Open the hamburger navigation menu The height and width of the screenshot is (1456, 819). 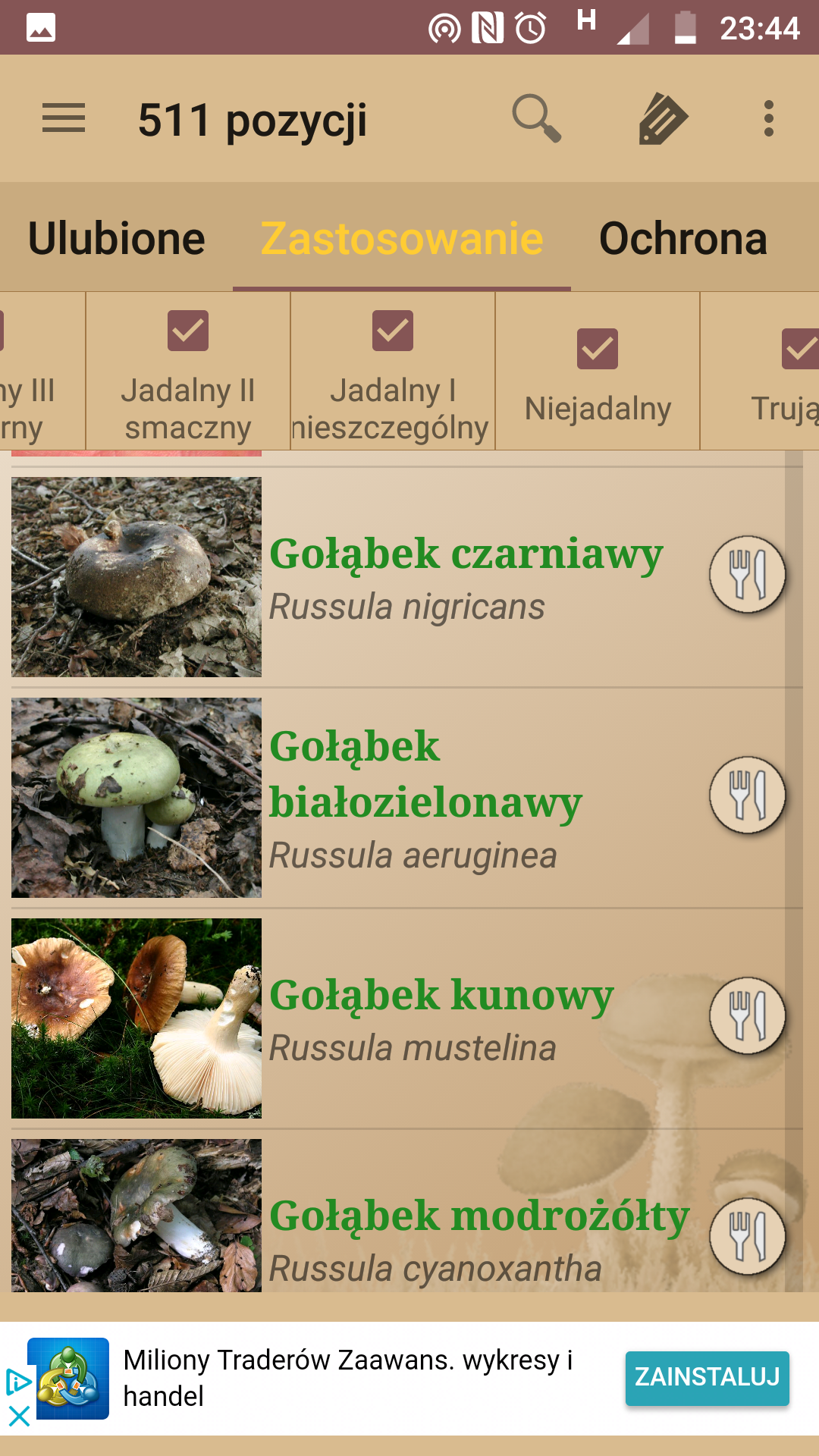(x=64, y=118)
